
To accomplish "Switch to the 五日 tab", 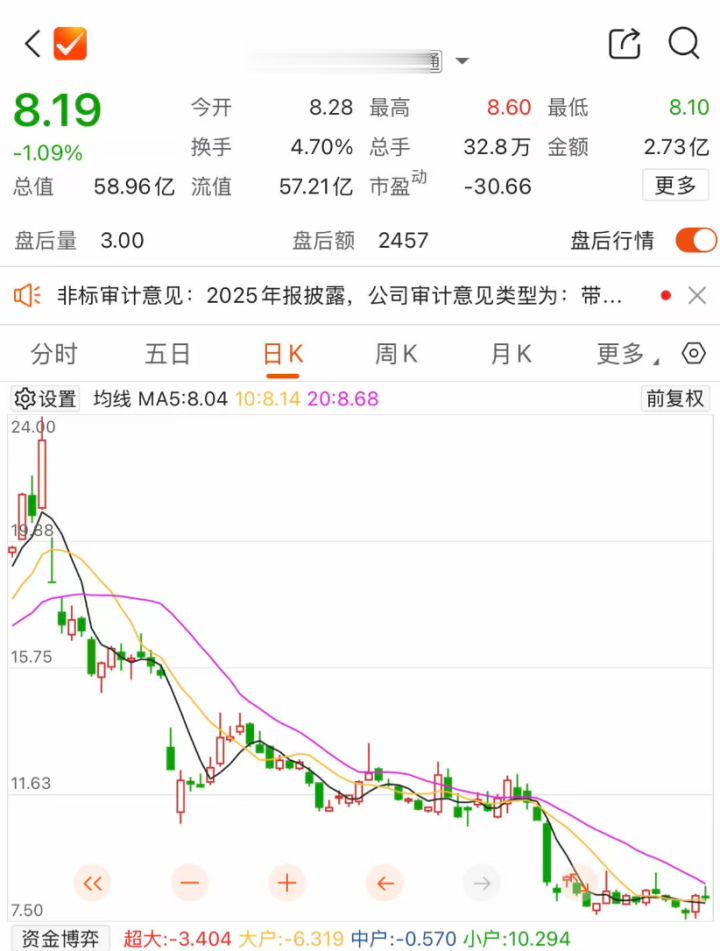I will tap(167, 354).
